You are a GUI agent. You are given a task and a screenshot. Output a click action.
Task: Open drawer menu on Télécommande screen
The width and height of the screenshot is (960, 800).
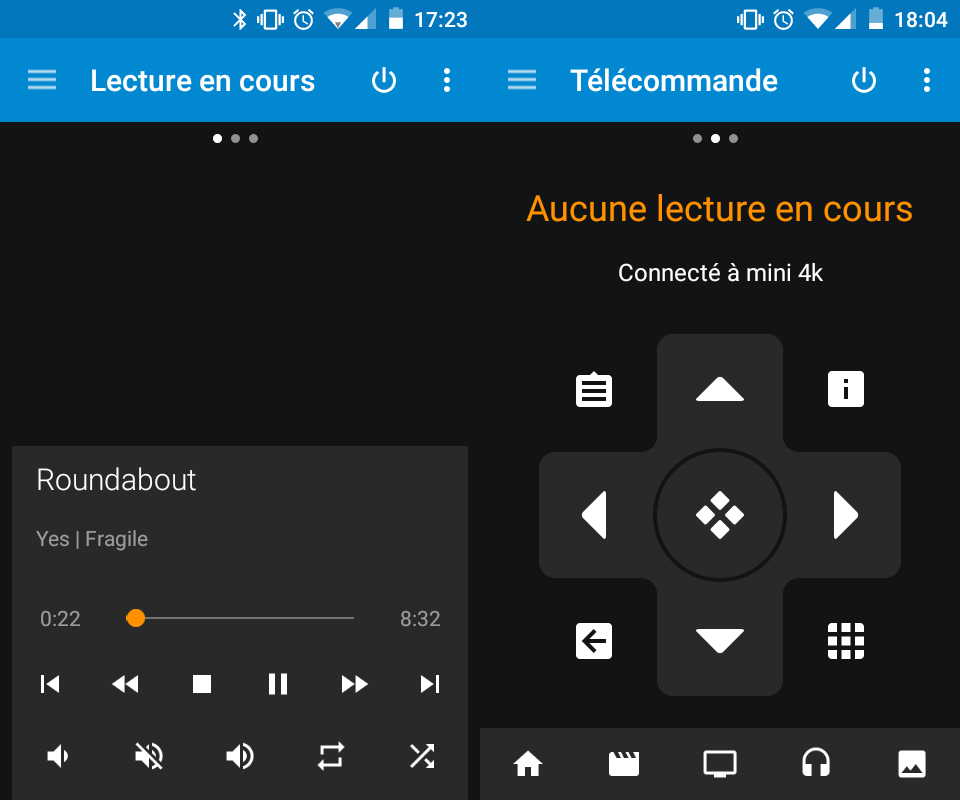[522, 81]
